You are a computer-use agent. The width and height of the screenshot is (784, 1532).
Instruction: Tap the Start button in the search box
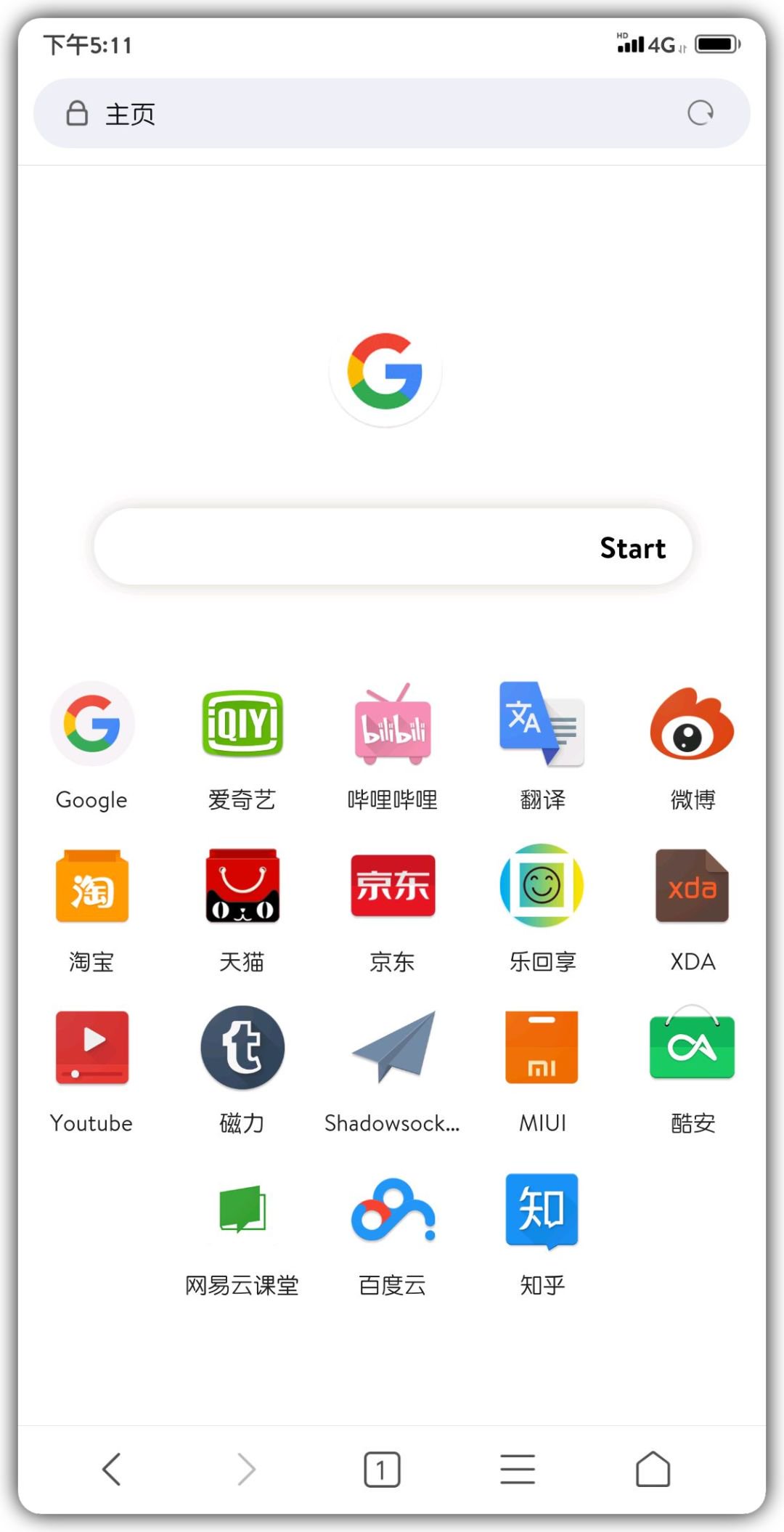(632, 548)
